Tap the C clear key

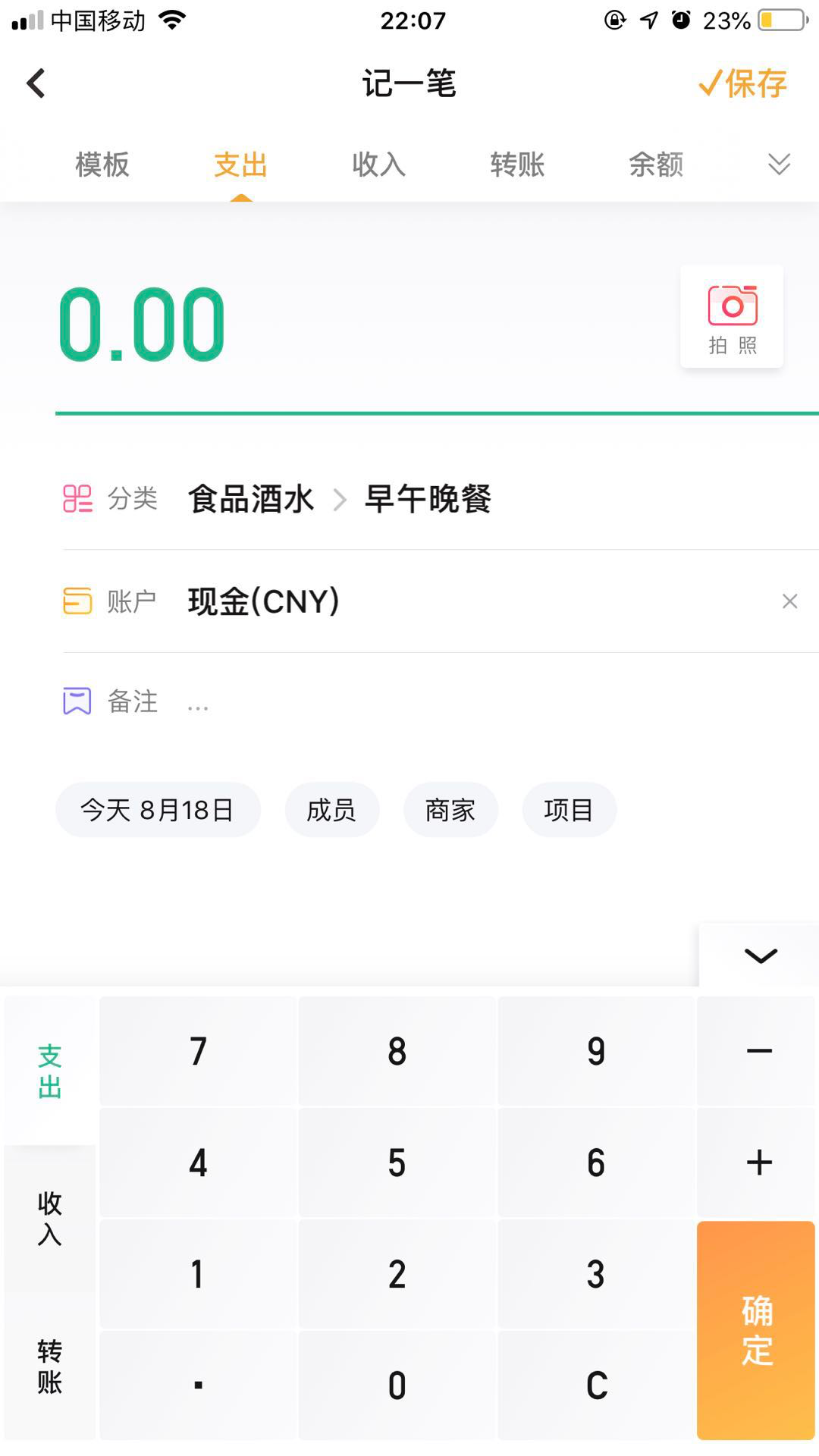(x=596, y=1385)
